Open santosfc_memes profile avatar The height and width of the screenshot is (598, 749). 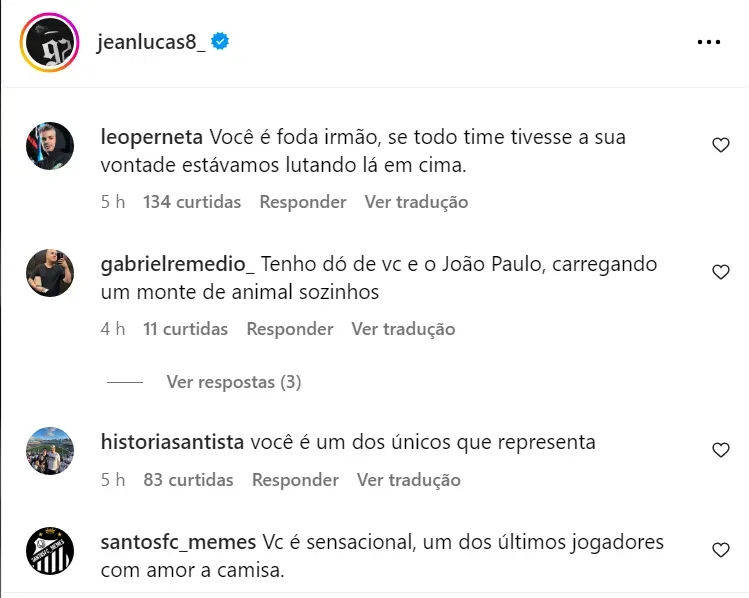pyautogui.click(x=49, y=550)
